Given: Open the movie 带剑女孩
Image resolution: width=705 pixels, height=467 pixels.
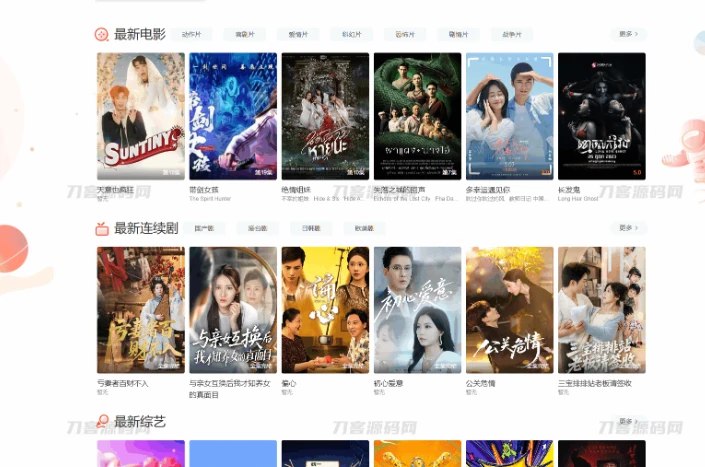Looking at the screenshot, I should click(232, 116).
